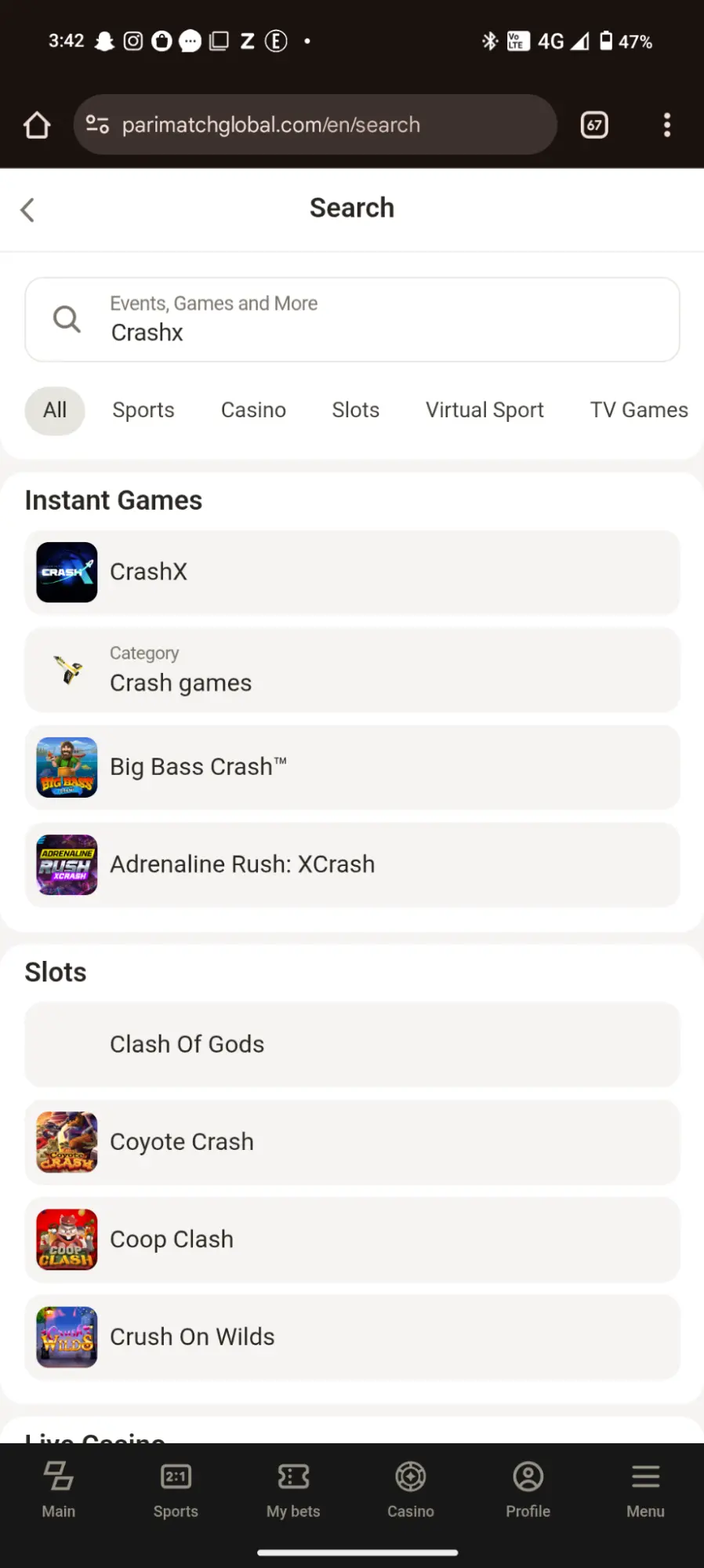Show TV Games results
Image resolution: width=704 pixels, height=1568 pixels.
click(x=638, y=410)
